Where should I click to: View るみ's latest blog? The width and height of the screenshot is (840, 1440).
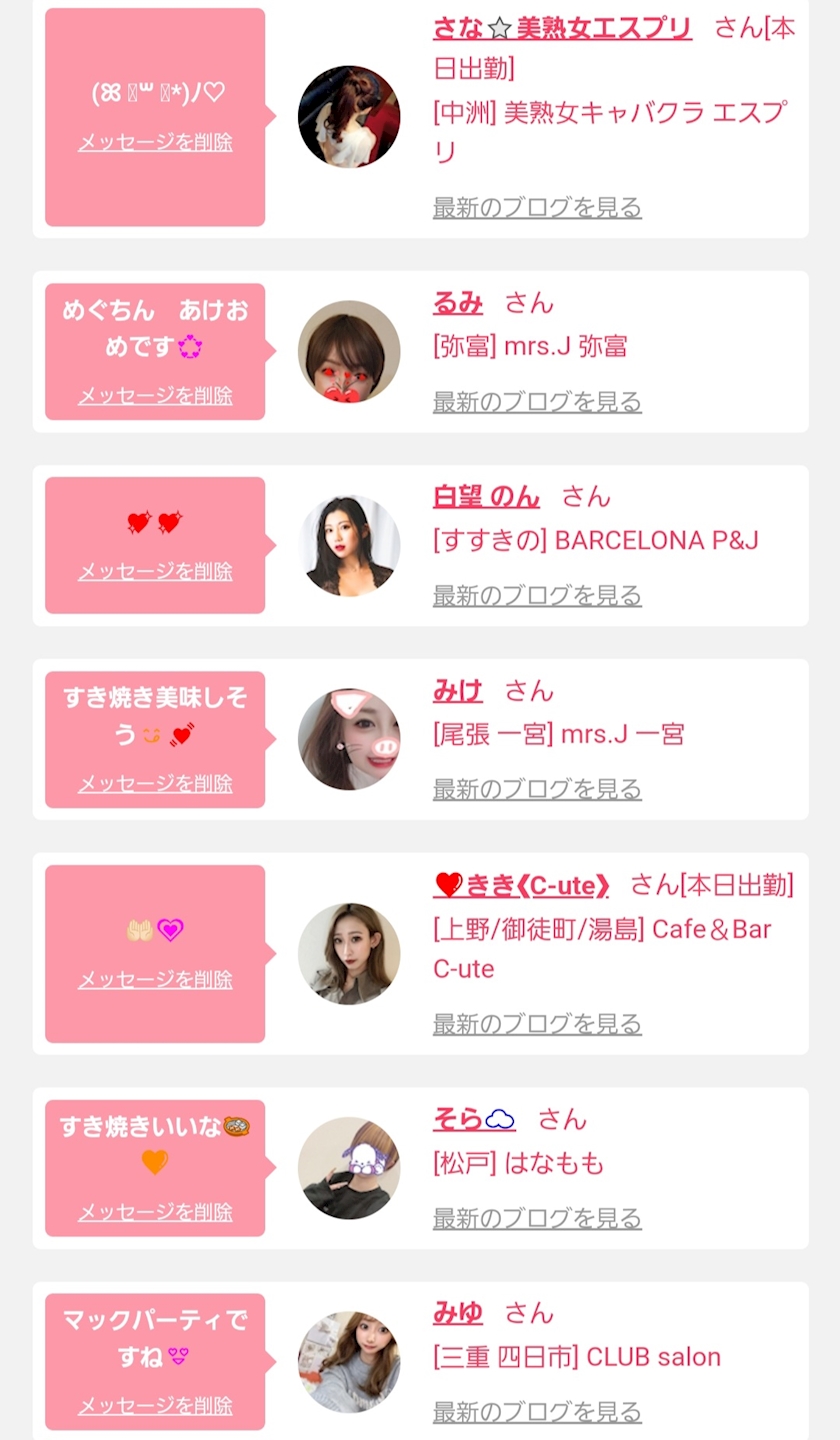537,402
